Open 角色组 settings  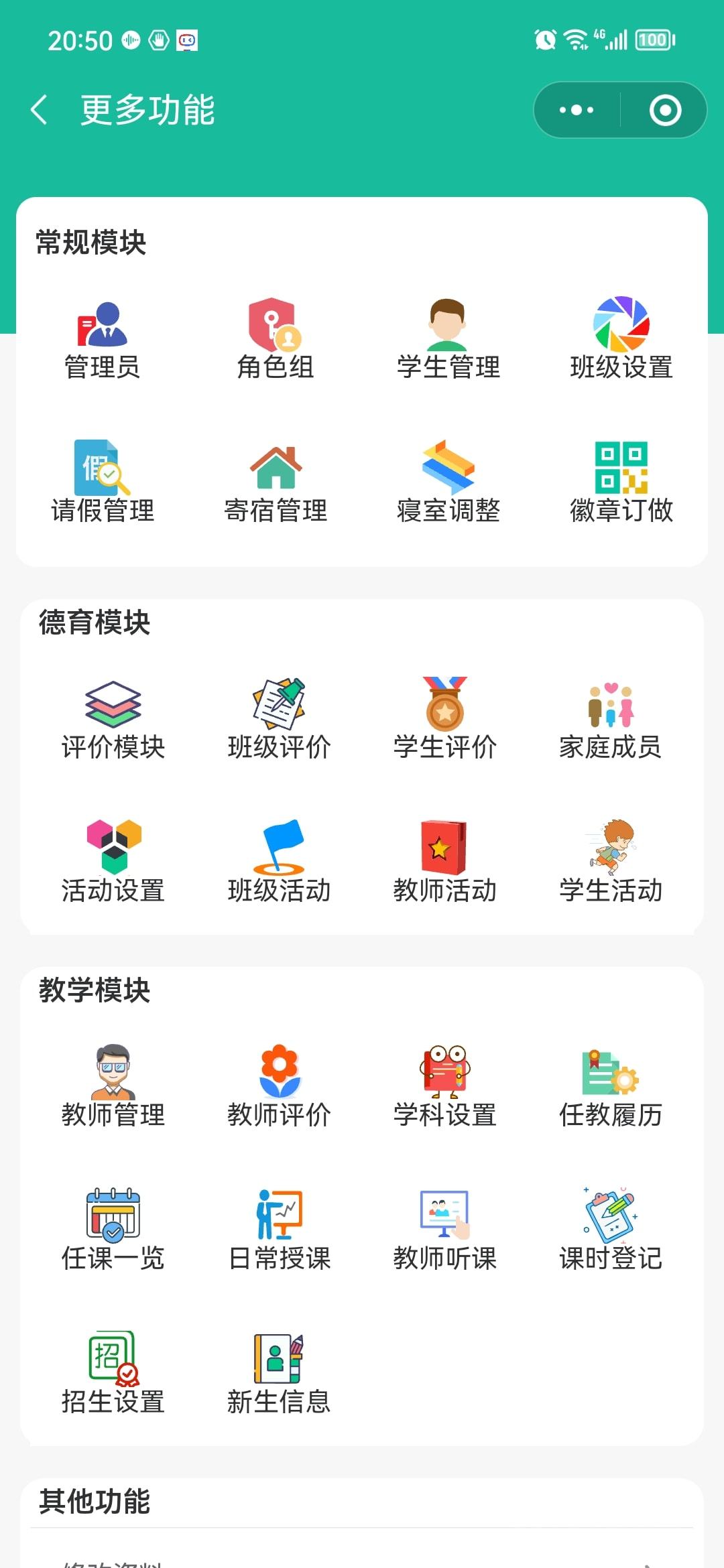tap(275, 340)
